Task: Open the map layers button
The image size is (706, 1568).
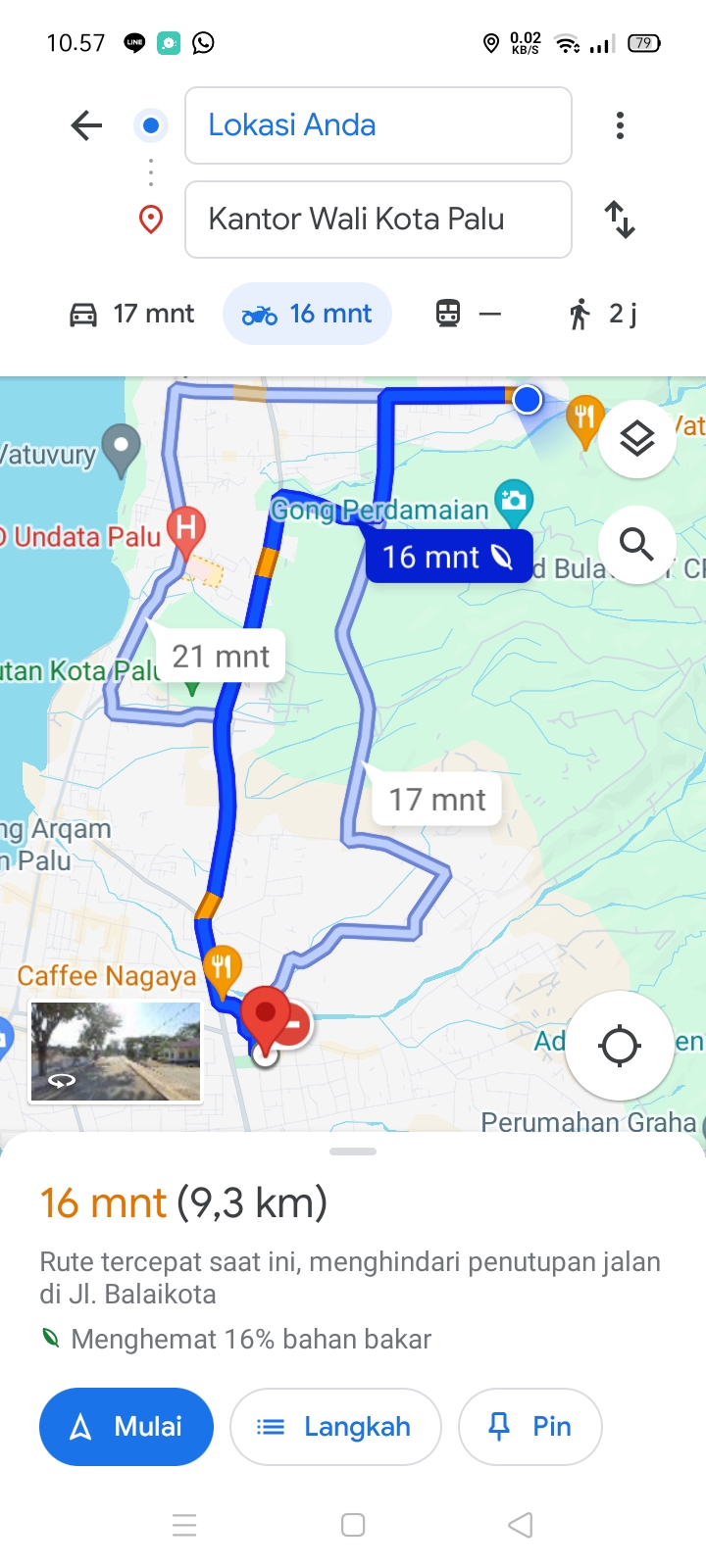Action: pos(637,439)
